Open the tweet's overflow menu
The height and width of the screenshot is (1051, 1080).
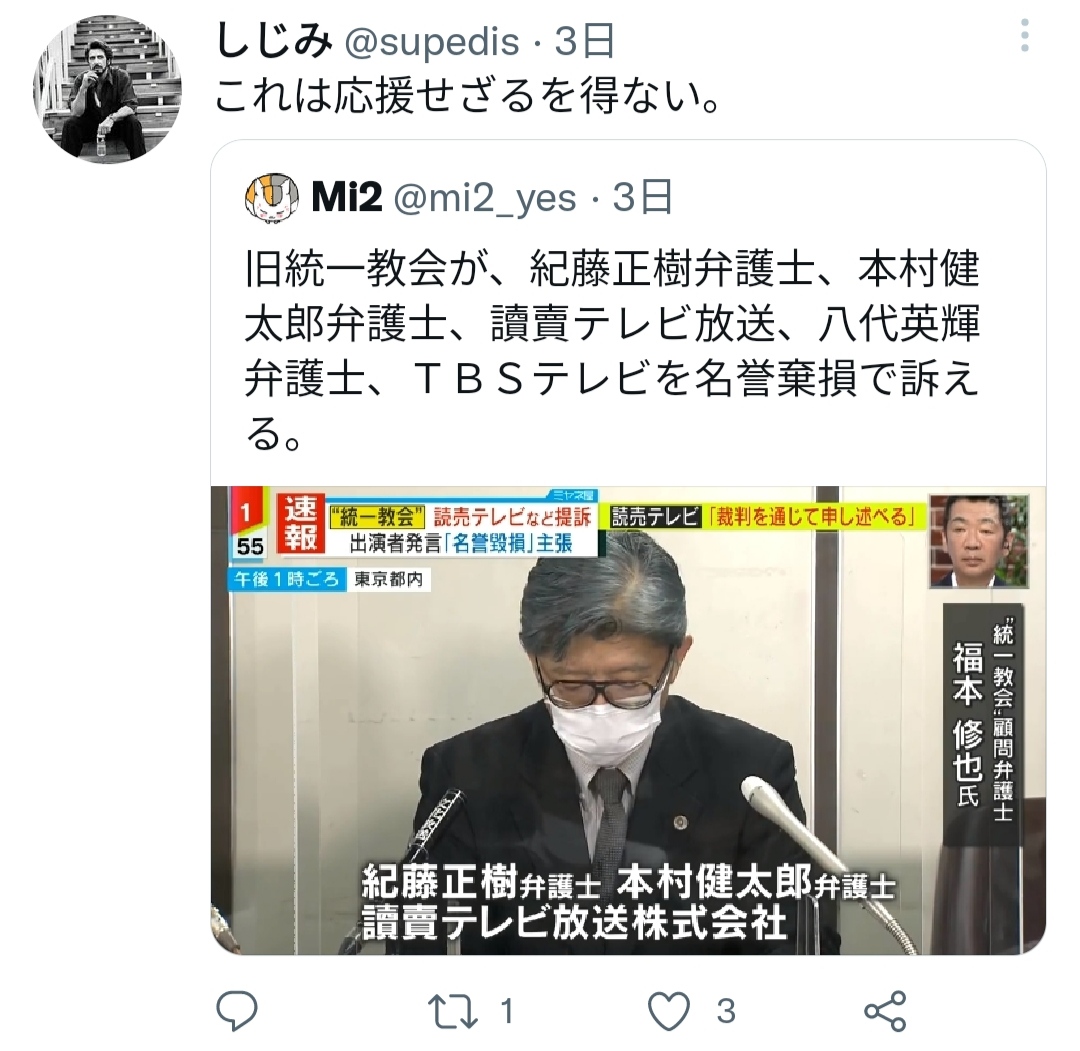tap(1025, 35)
